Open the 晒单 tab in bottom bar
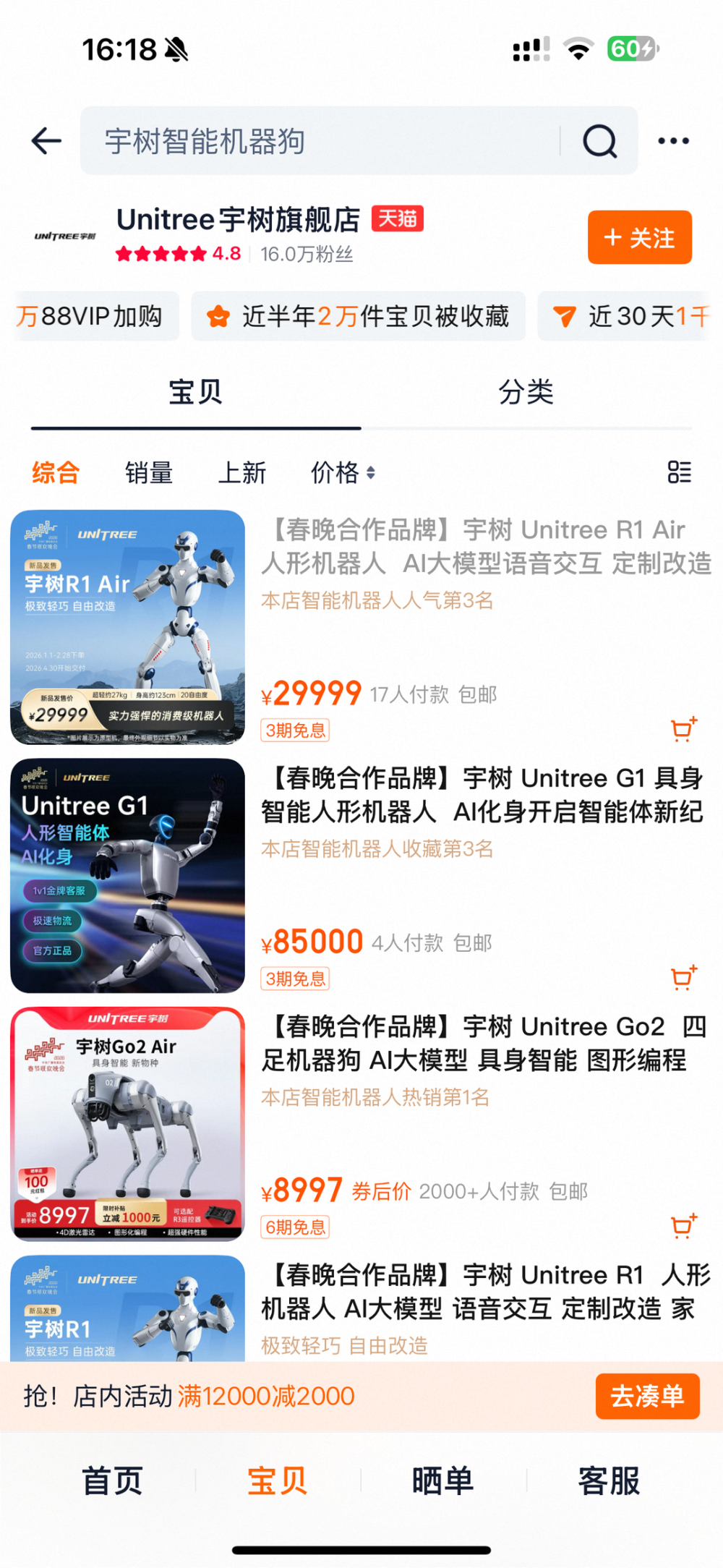 [443, 1480]
